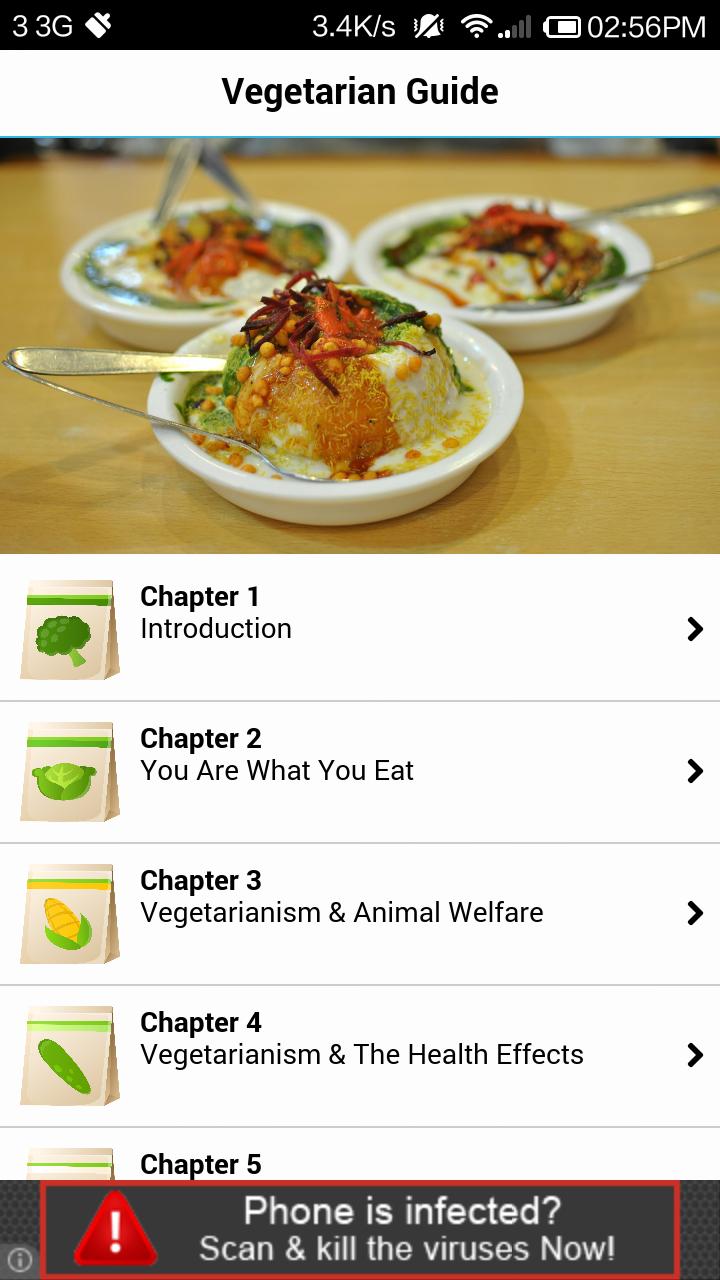This screenshot has height=1280, width=720.
Task: Expand Chapter 3 Vegetarianism & Animal Welfare chevron
Action: (694, 913)
